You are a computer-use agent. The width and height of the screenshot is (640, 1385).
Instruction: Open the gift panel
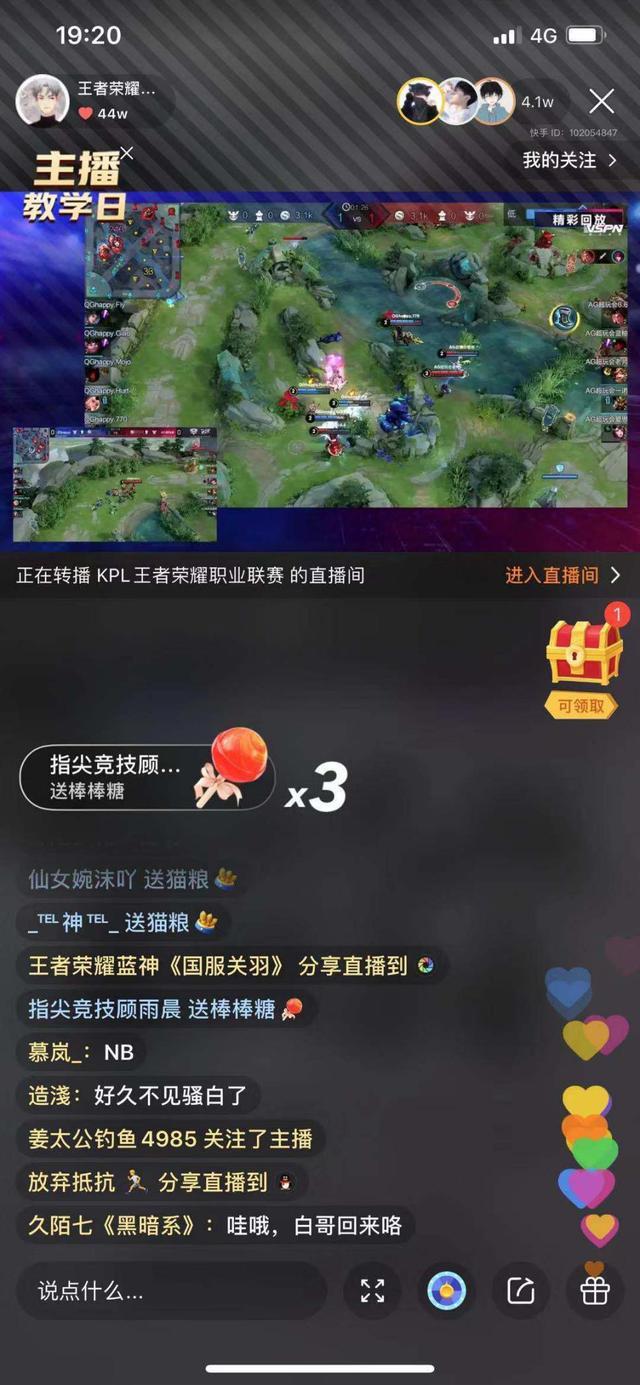595,1289
